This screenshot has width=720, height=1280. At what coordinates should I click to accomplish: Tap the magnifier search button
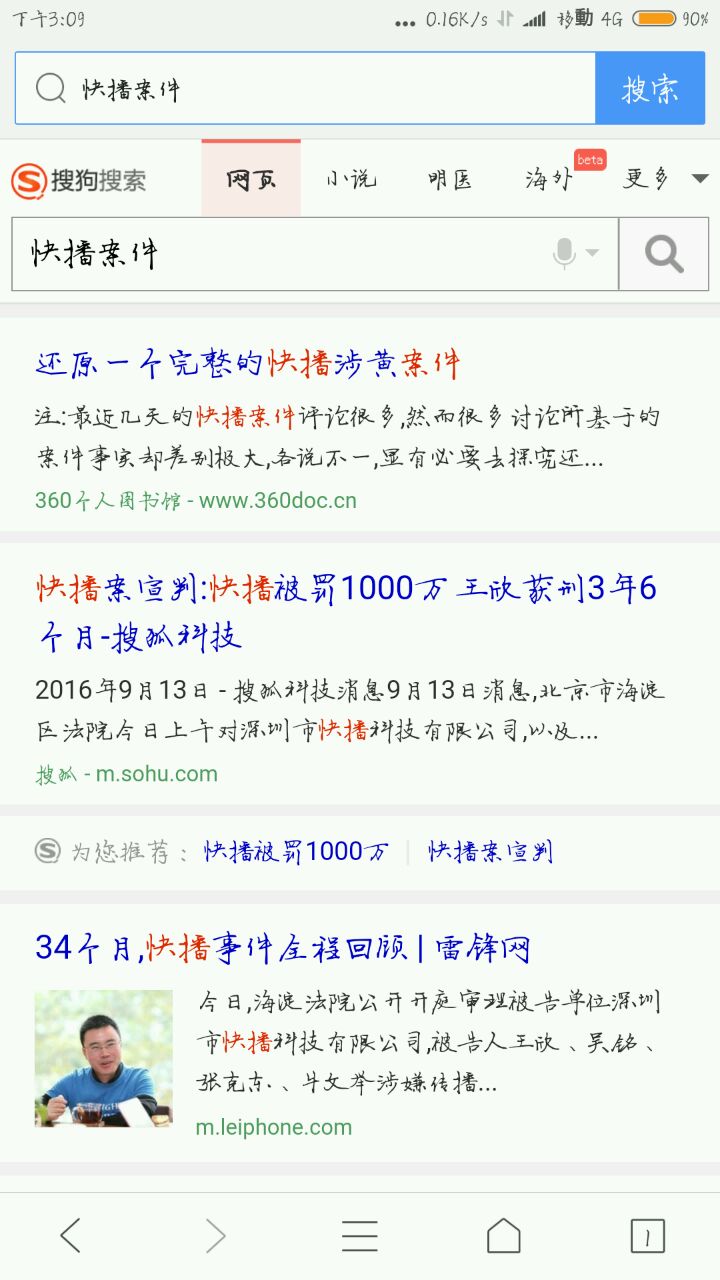pos(664,254)
